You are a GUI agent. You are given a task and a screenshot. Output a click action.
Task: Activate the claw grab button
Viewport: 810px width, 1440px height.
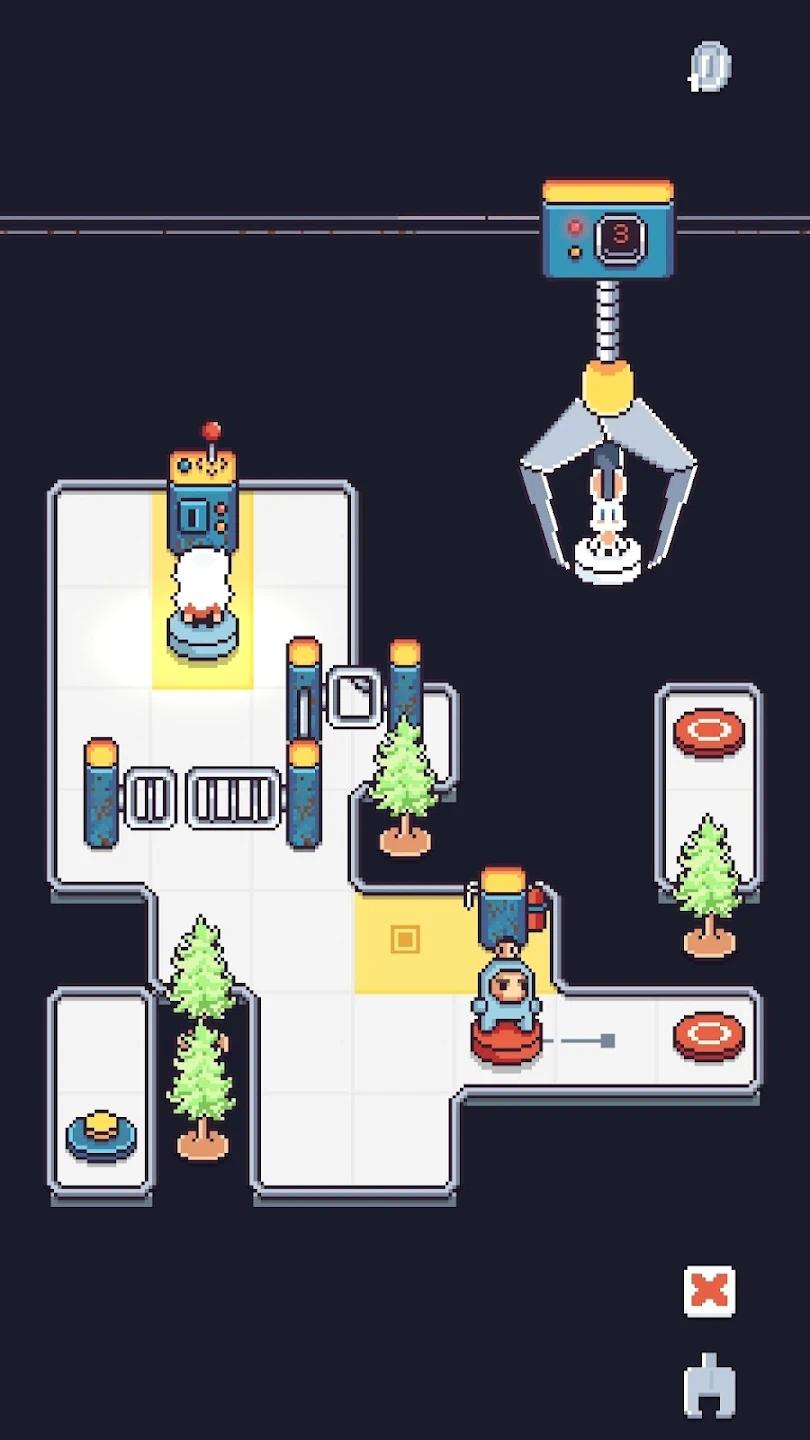[x=709, y=1386]
